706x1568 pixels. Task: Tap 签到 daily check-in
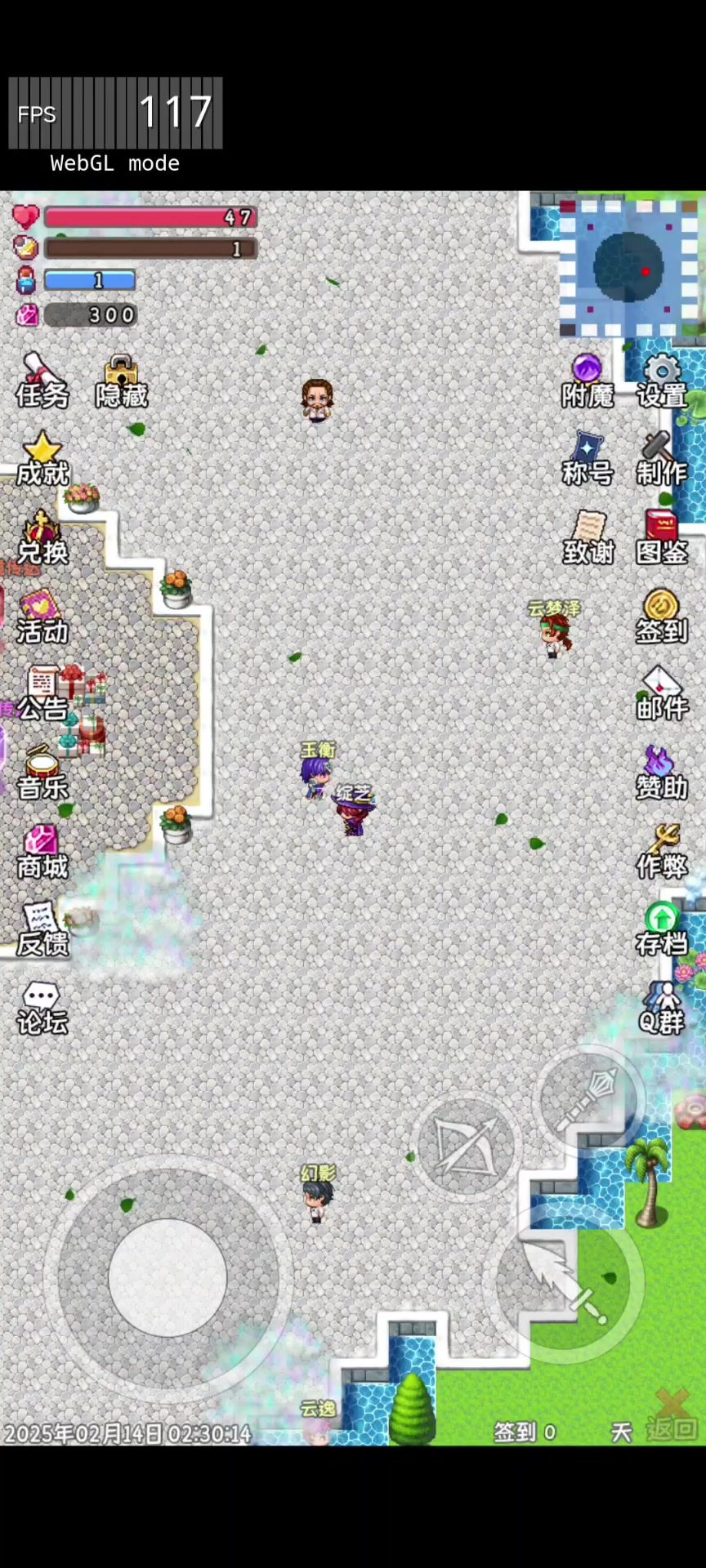point(662,617)
